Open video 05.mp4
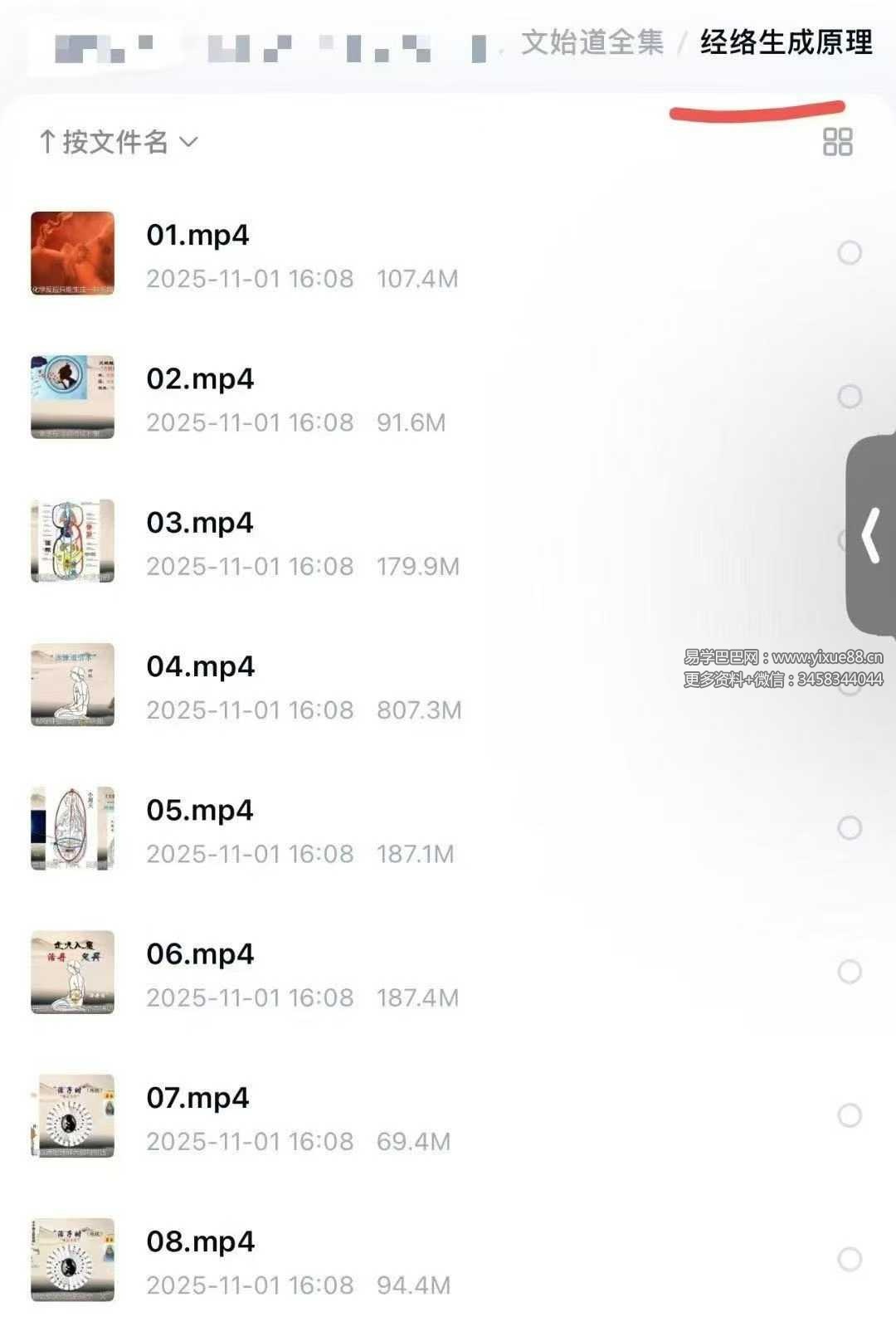Viewport: 896px width, 1336px height. point(200,811)
